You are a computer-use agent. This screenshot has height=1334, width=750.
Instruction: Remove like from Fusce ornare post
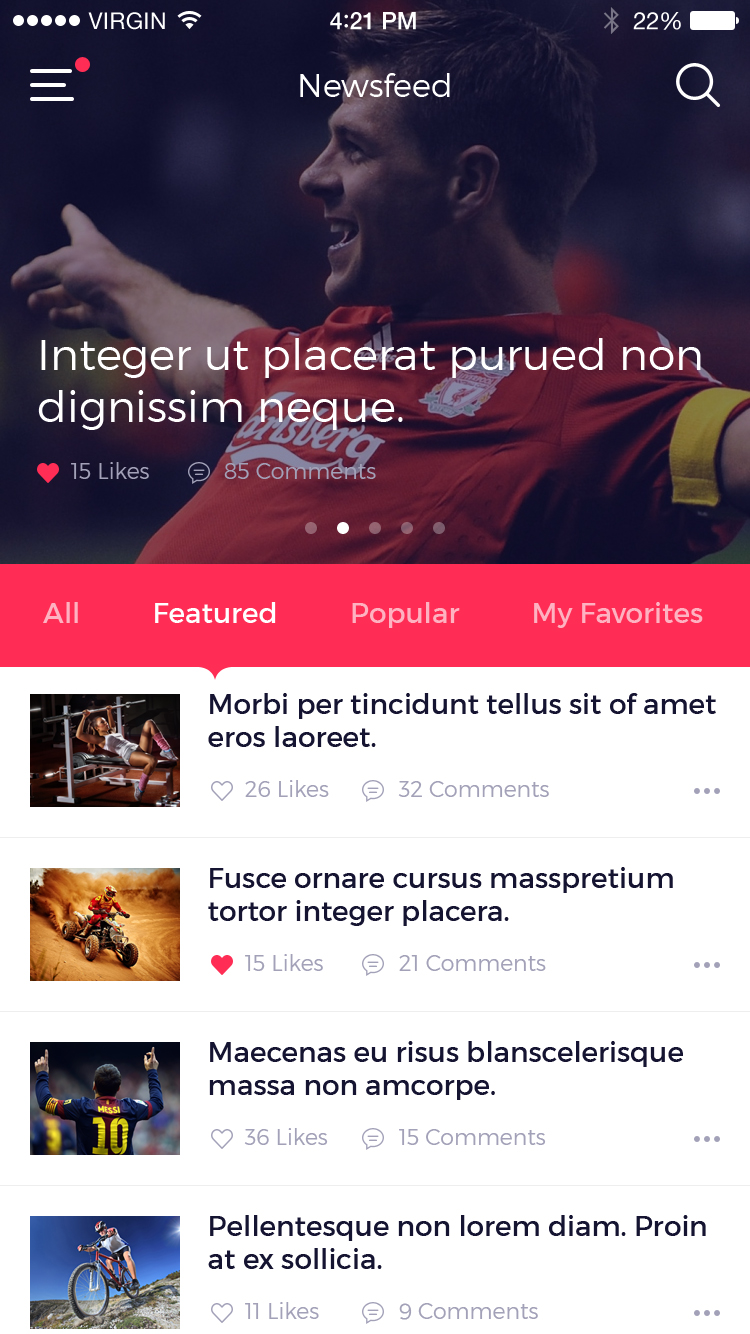pos(222,964)
